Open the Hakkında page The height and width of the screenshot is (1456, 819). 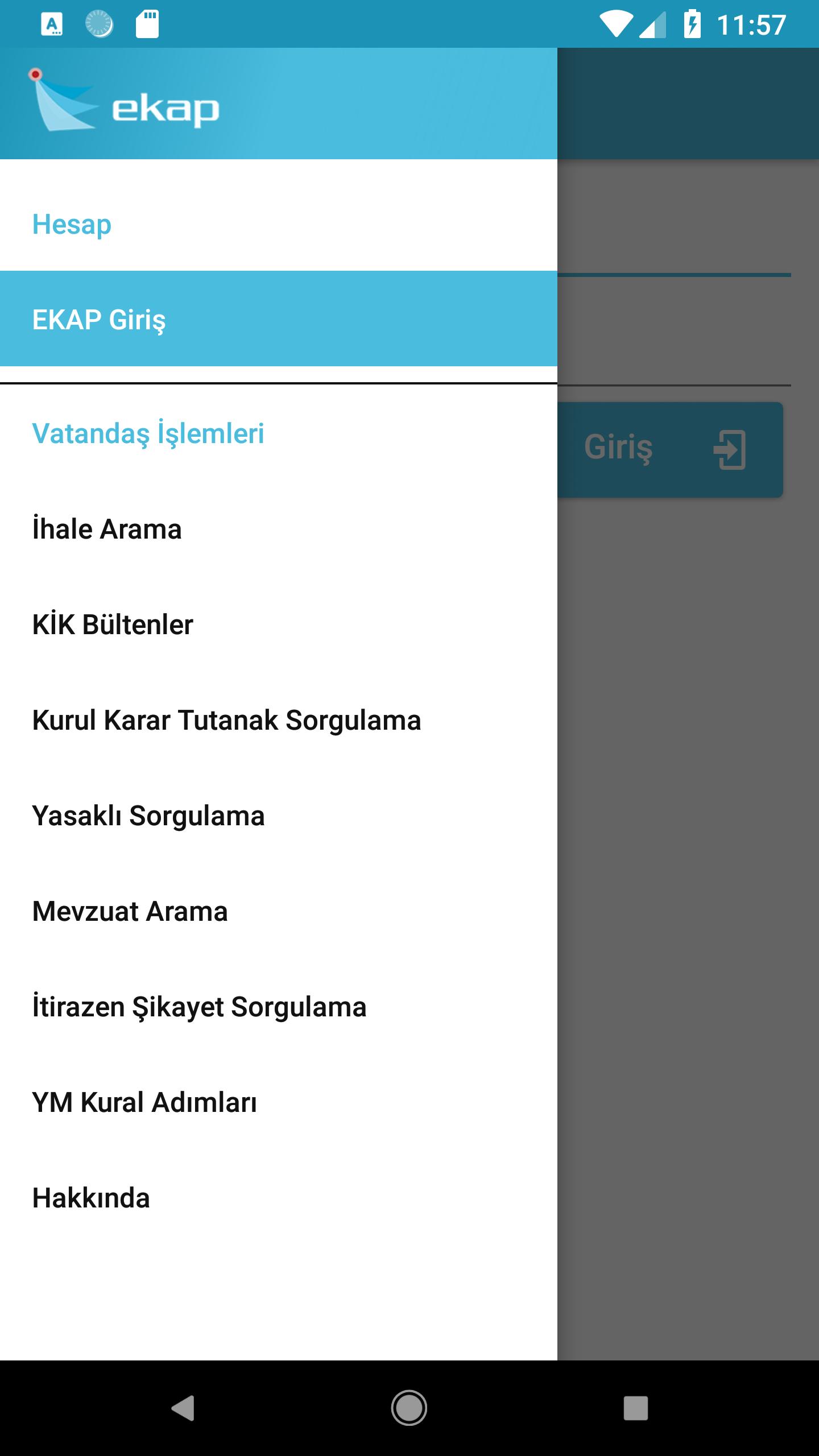278,1198
